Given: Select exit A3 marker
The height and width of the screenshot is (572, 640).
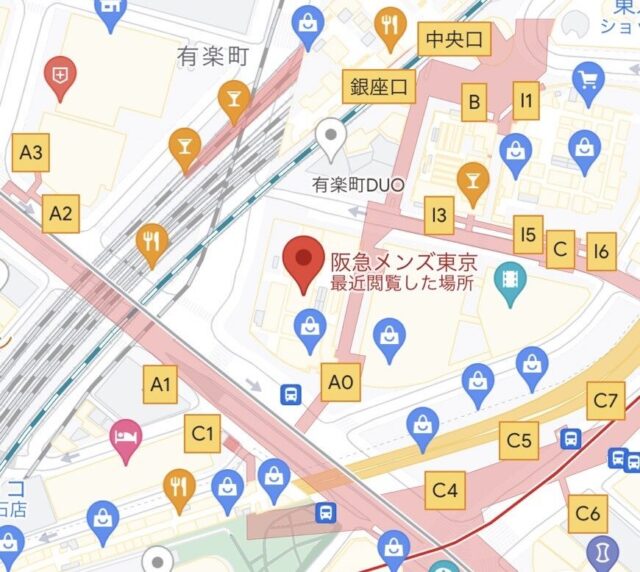Looking at the screenshot, I should pos(31,153).
